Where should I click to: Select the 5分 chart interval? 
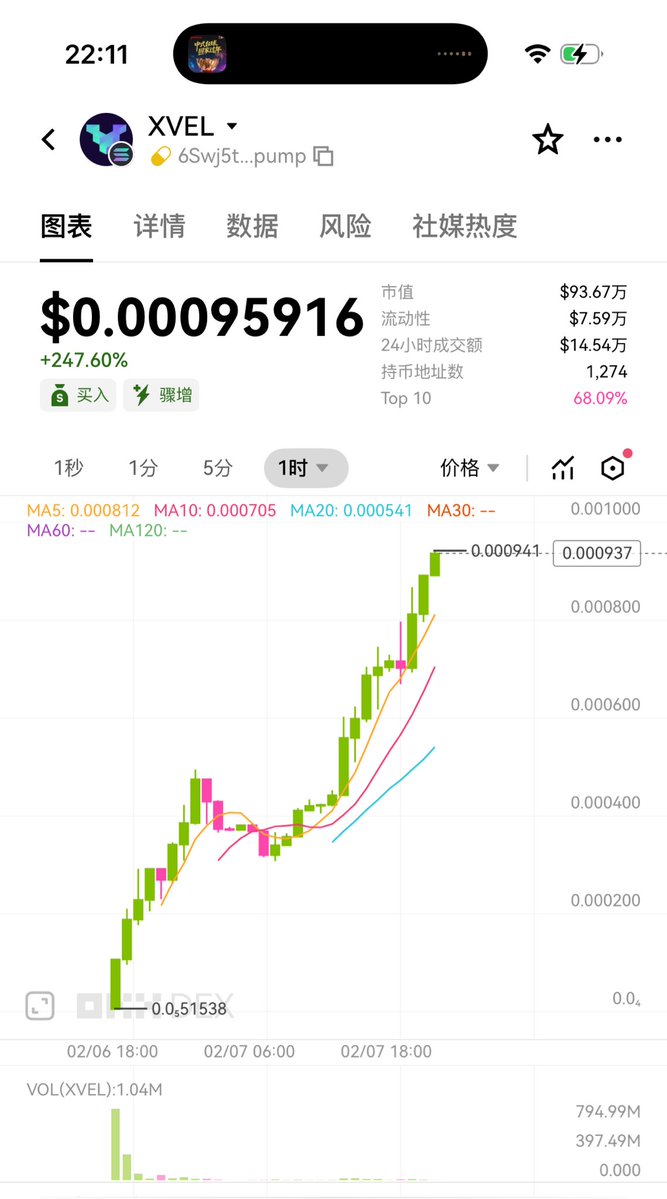coord(217,468)
